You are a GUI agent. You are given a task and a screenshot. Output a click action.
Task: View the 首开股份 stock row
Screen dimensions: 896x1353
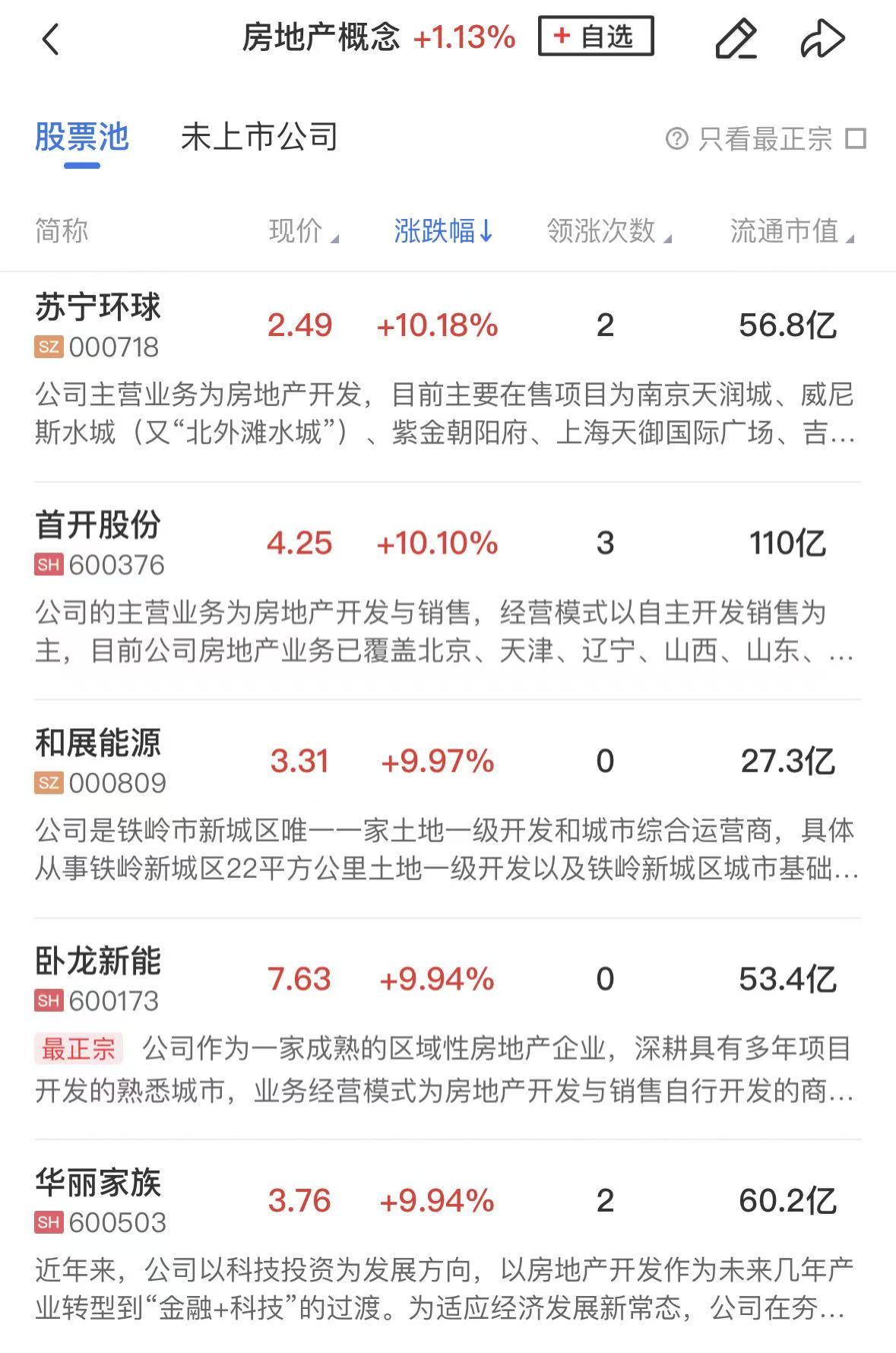tap(98, 525)
